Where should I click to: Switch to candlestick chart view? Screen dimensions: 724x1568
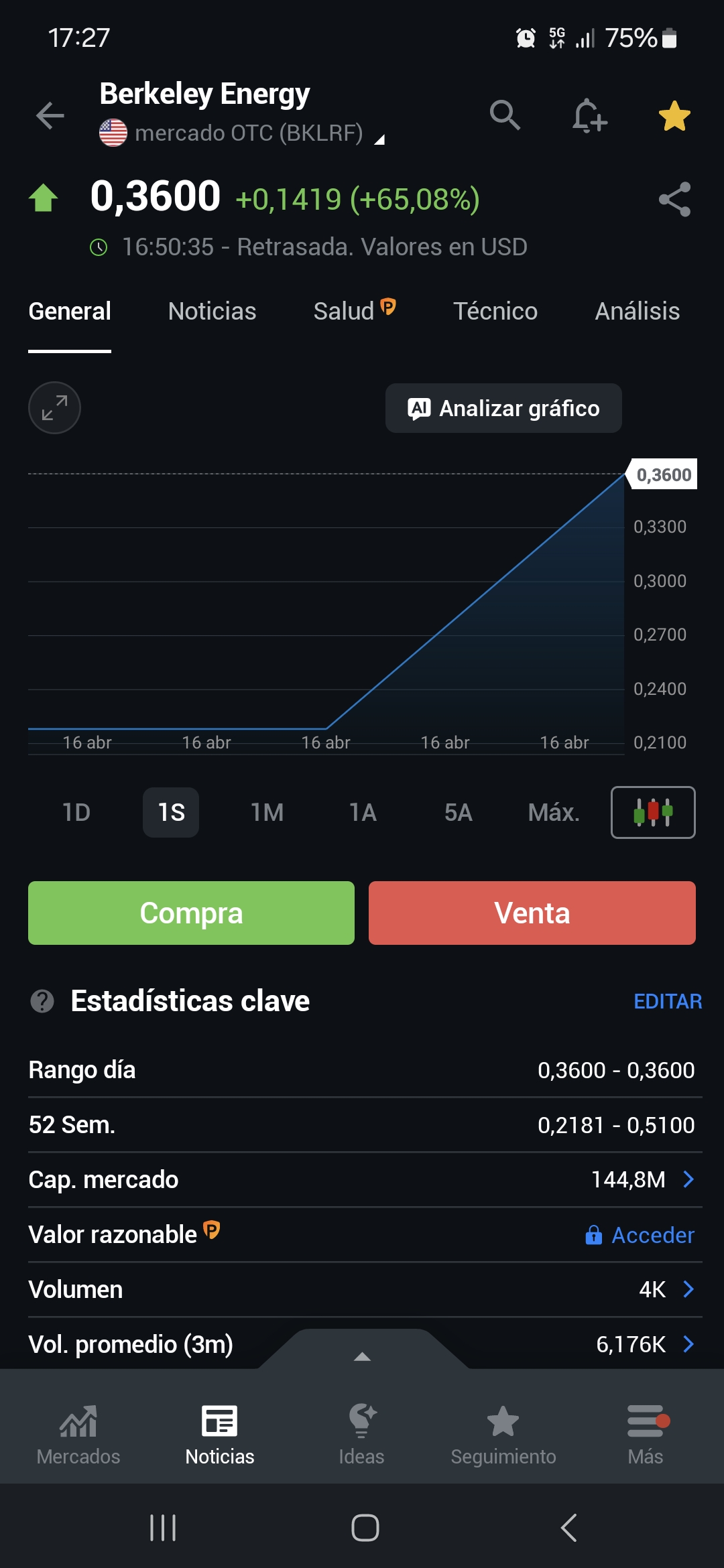coord(653,812)
